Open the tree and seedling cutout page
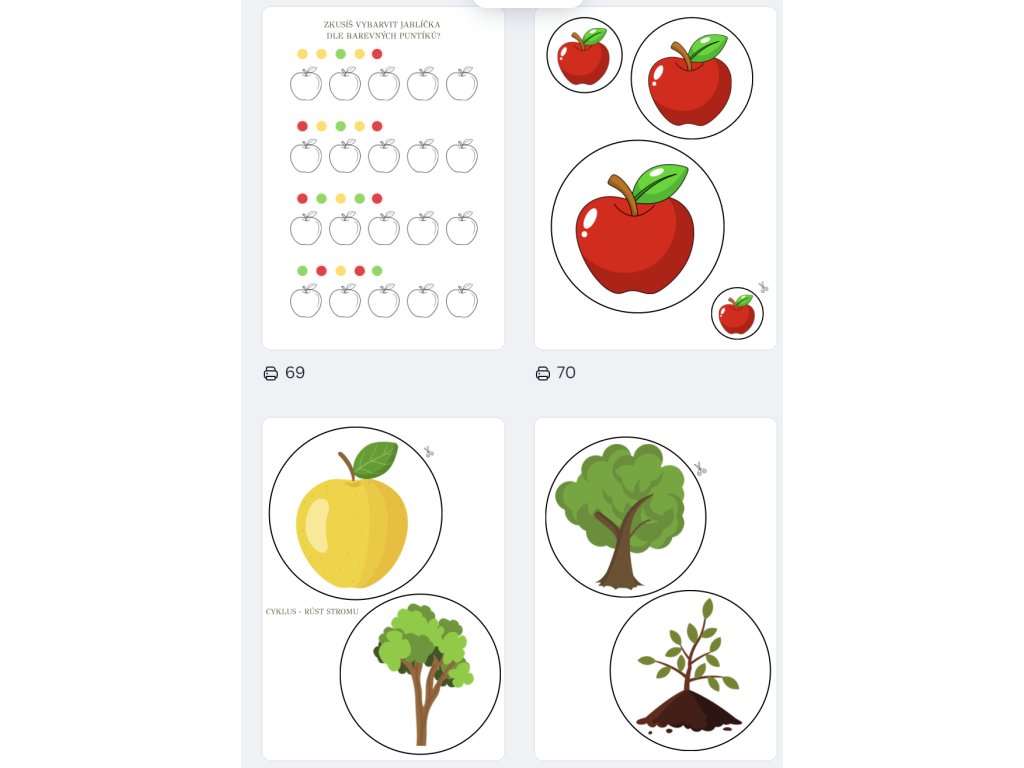Image resolution: width=1024 pixels, height=768 pixels. pos(655,589)
